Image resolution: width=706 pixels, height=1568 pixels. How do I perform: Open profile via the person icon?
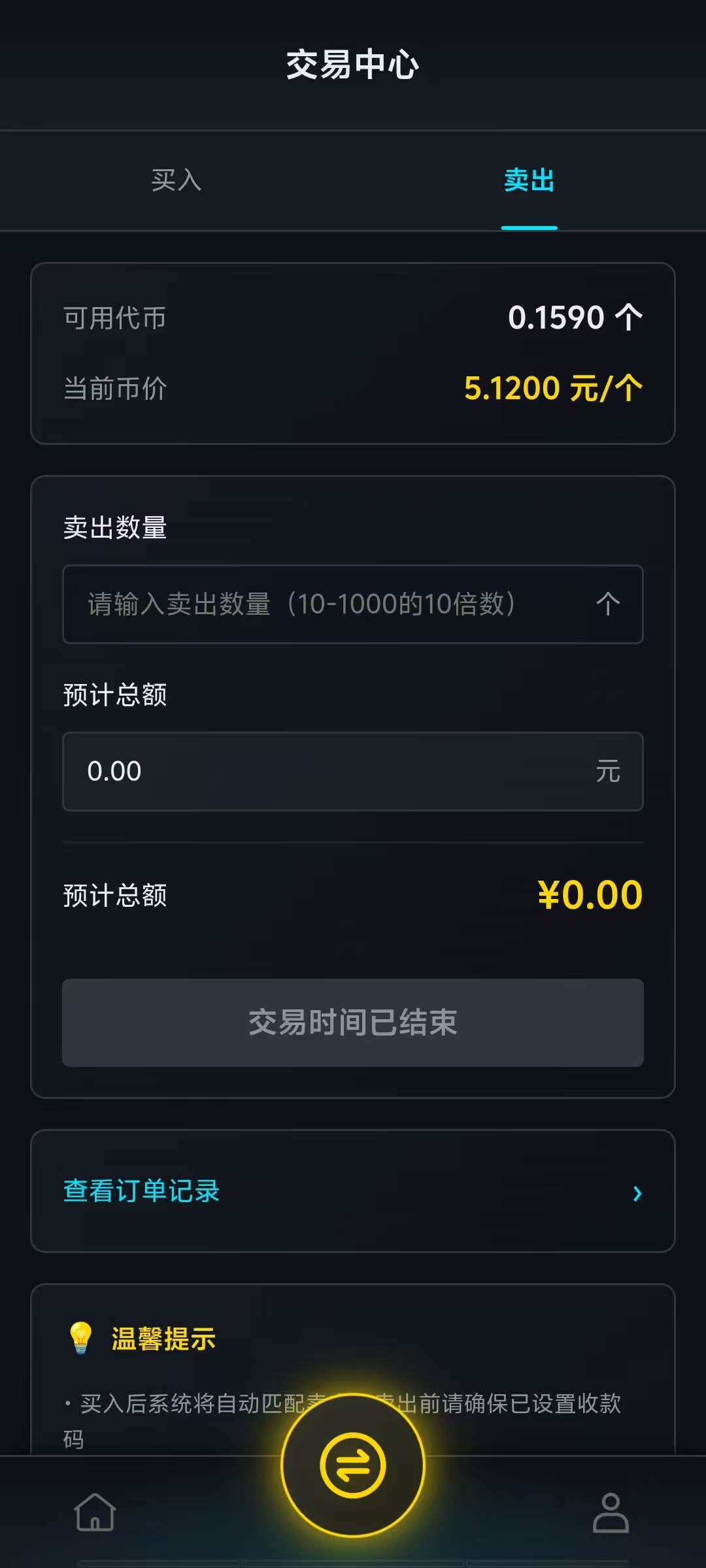tap(612, 1514)
